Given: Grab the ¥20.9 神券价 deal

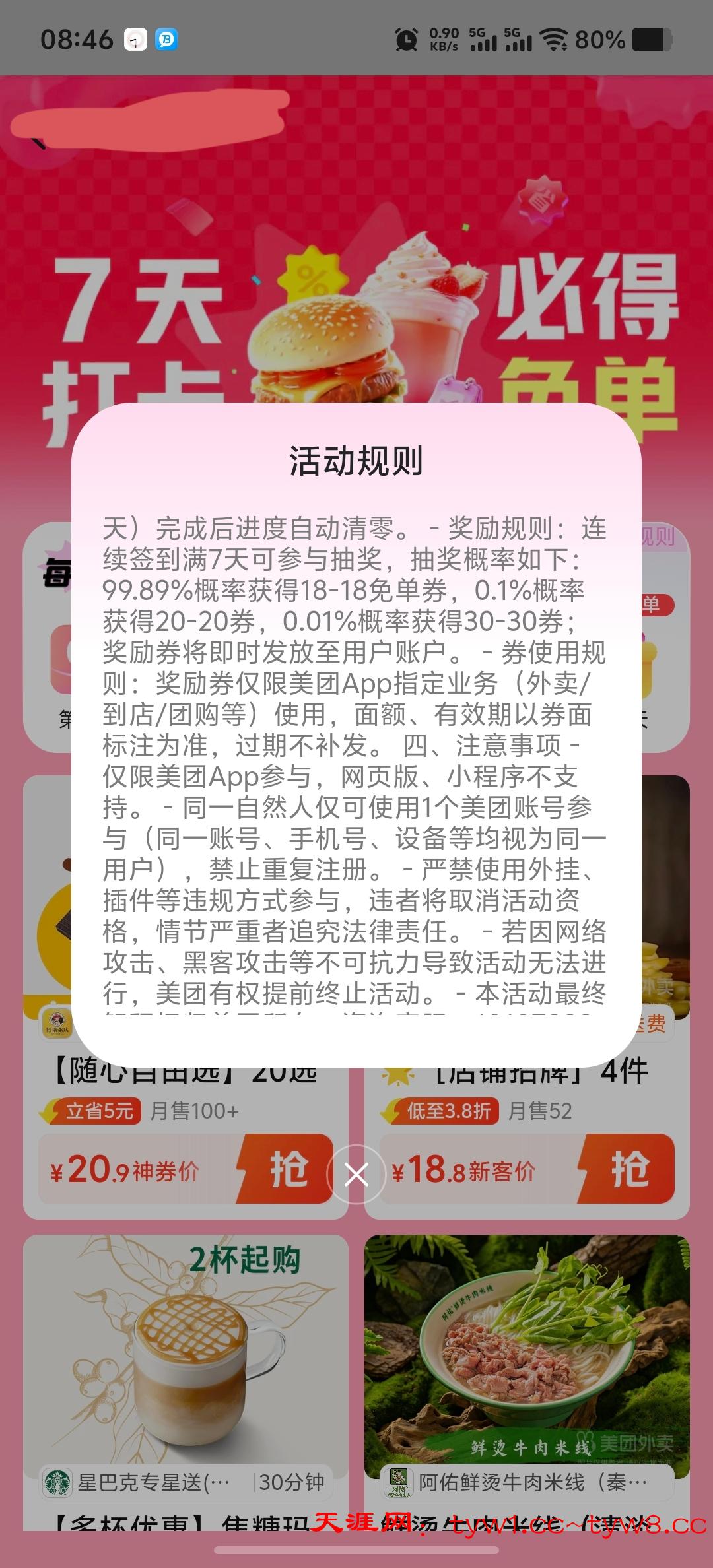Looking at the screenshot, I should [x=288, y=1169].
